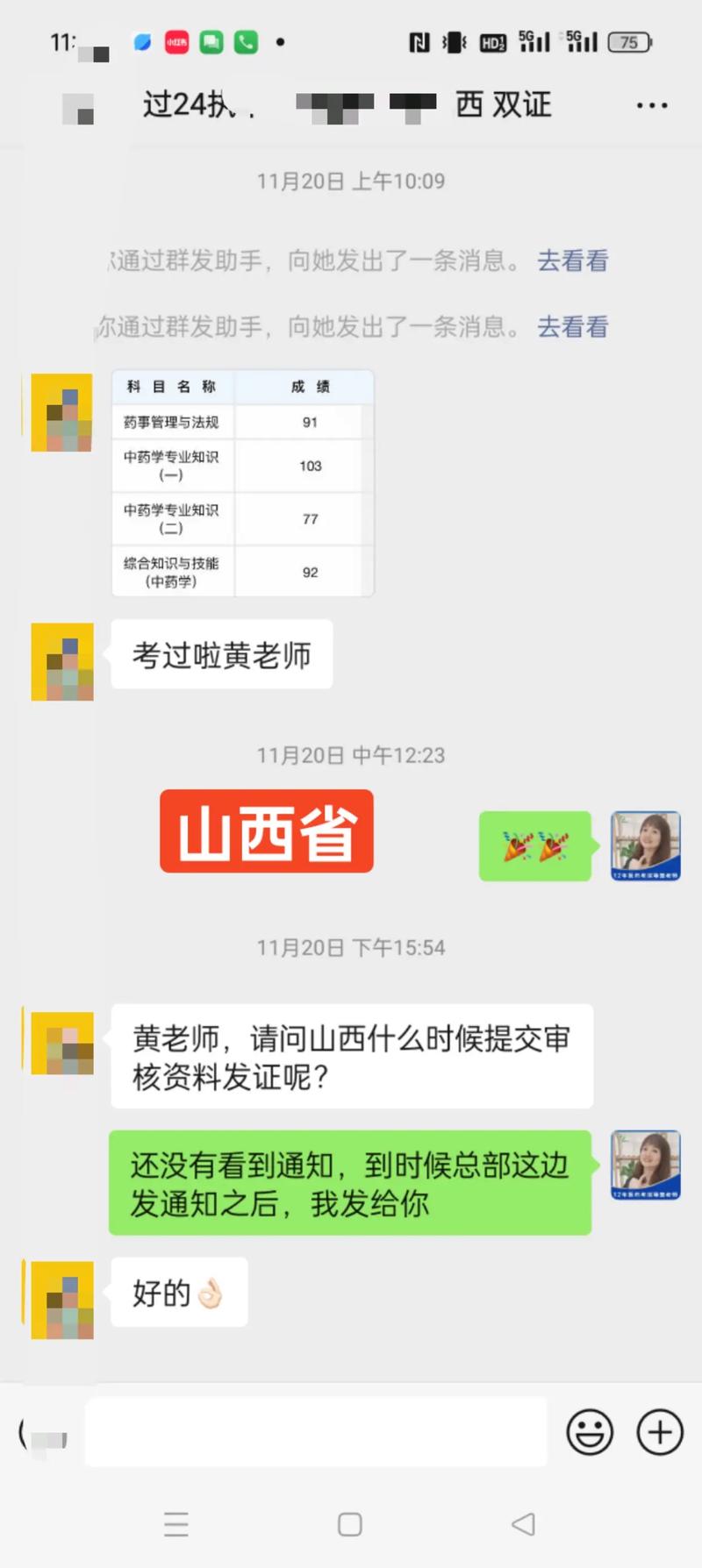This screenshot has height=1568, width=702.
Task: Tap the first 去看看 link
Action: [571, 261]
